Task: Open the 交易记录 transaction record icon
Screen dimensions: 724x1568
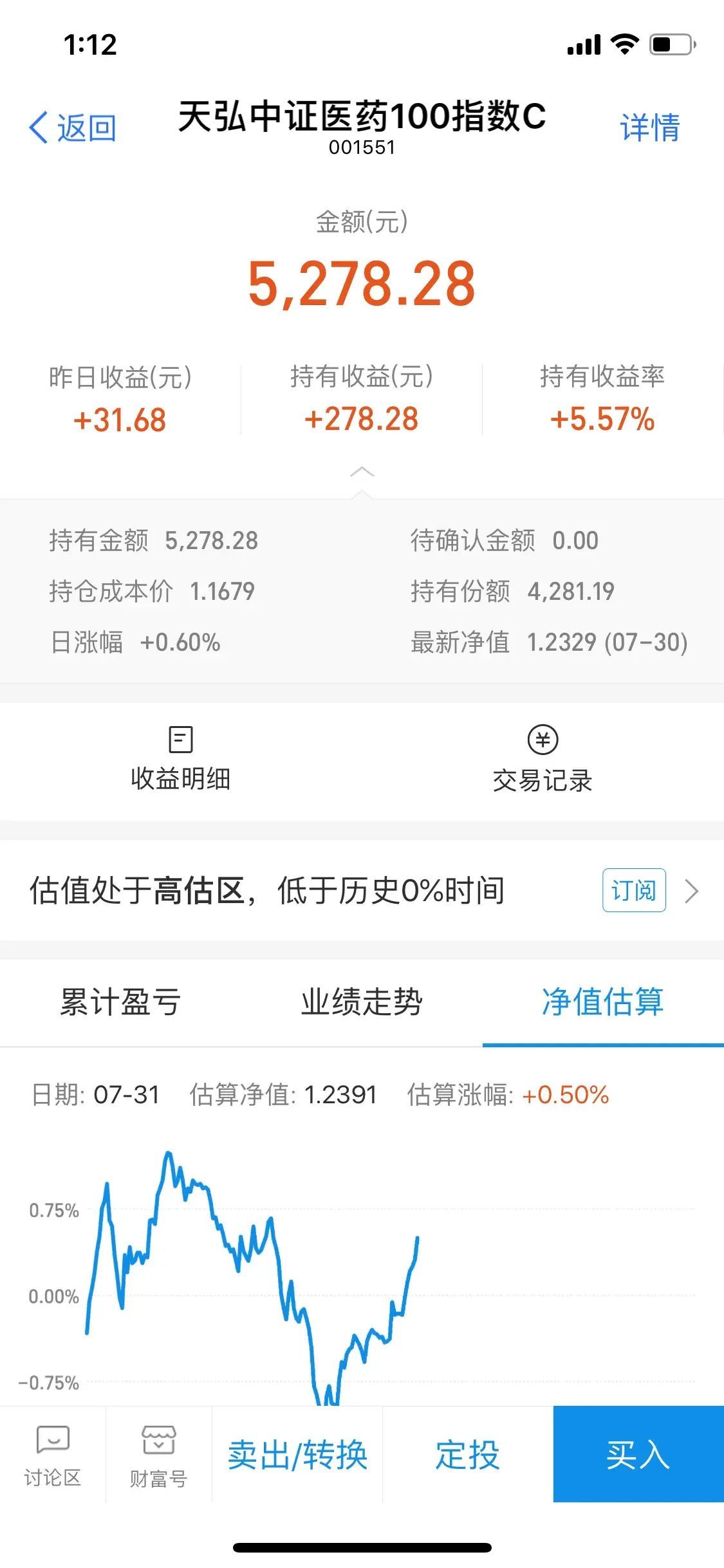Action: pos(543,760)
